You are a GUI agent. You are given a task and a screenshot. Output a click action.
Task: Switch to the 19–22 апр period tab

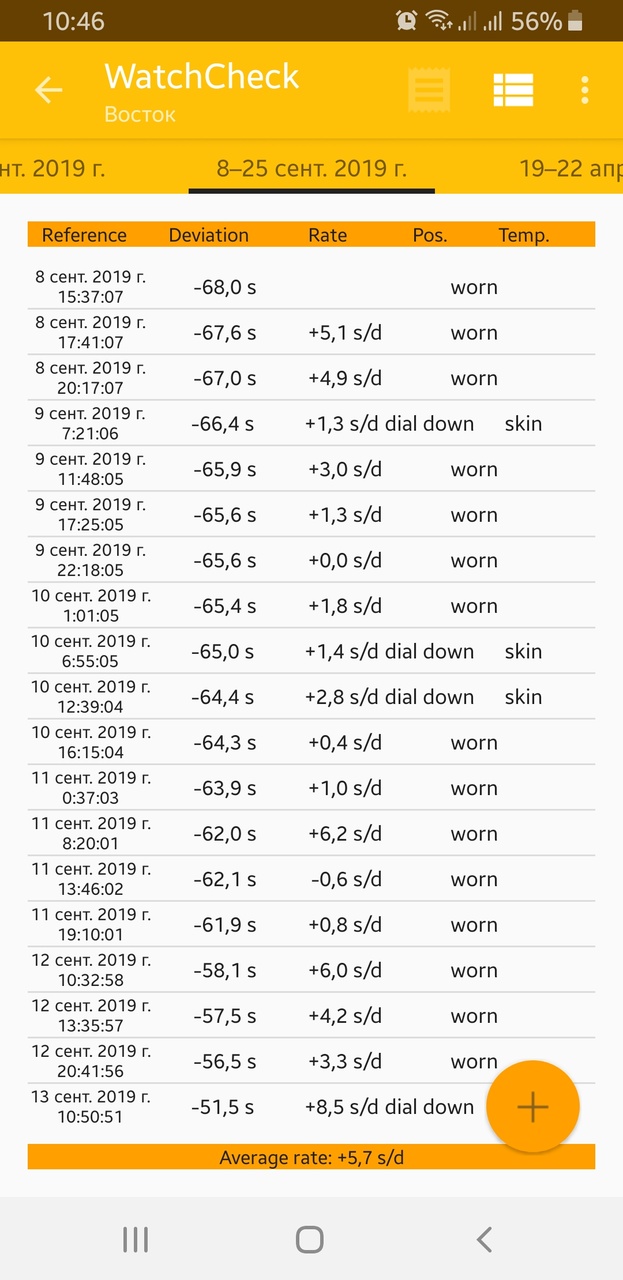point(570,168)
